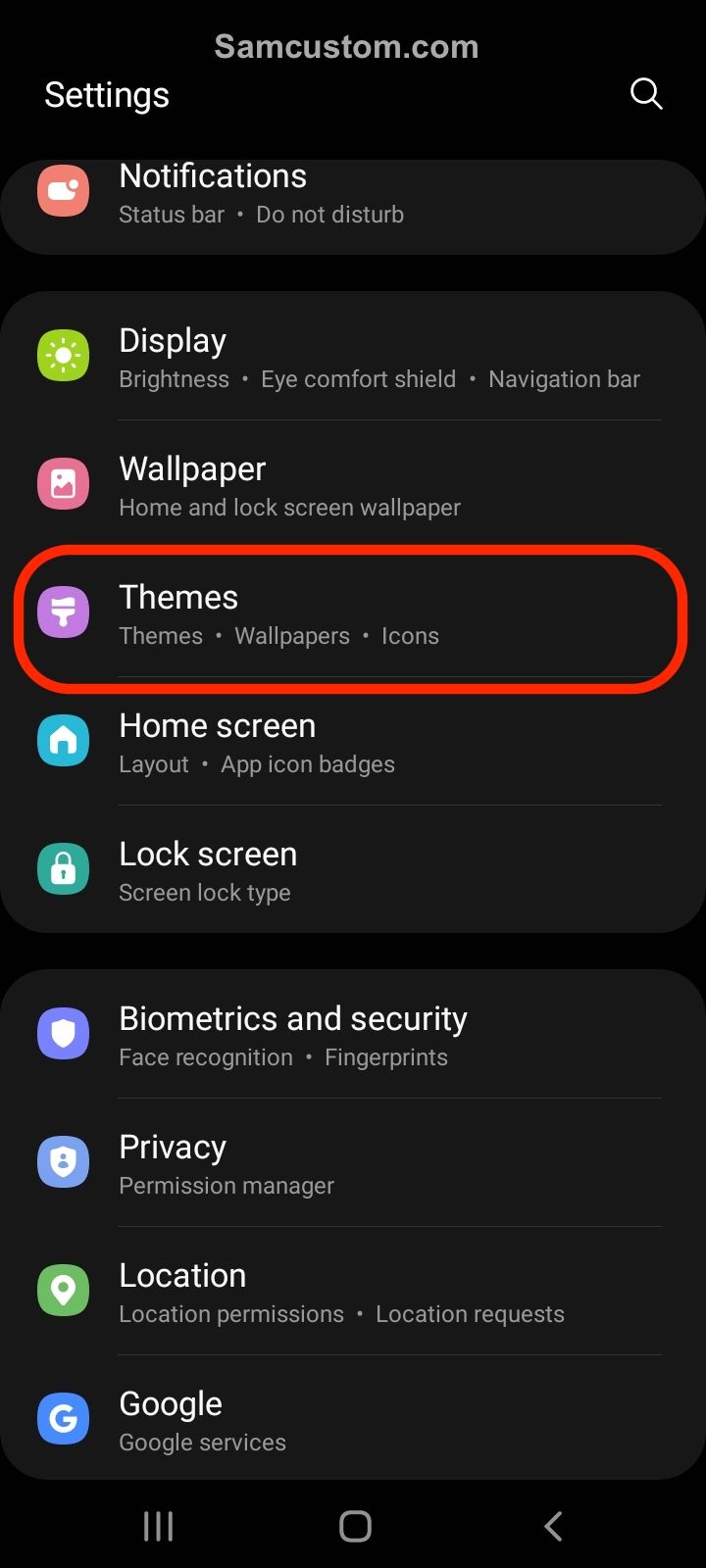Open Biometrics and security
Screen dimensions: 706x1568
click(353, 1036)
